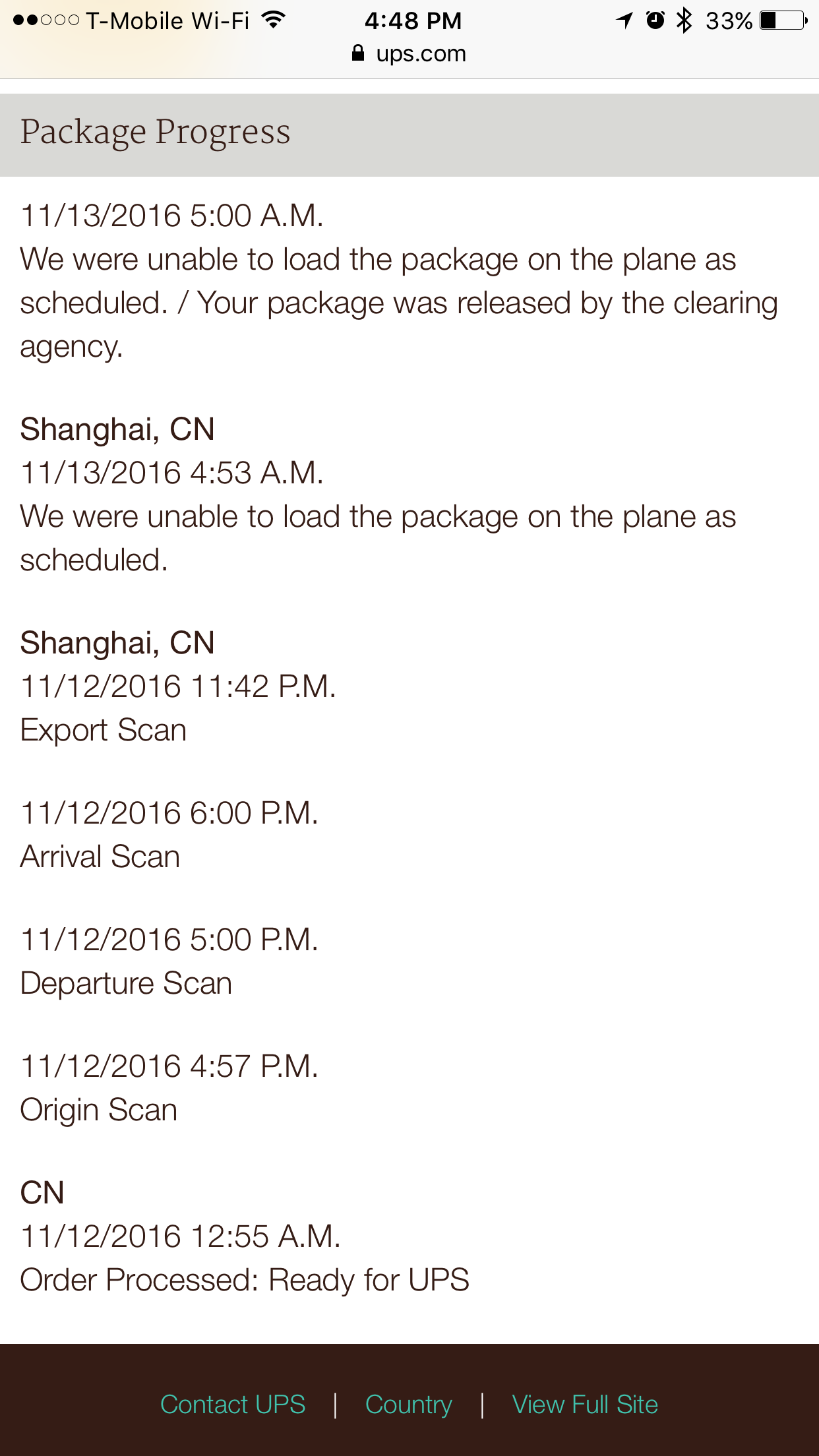819x1456 pixels.
Task: Open the Contact UPS link
Action: pos(233,1405)
